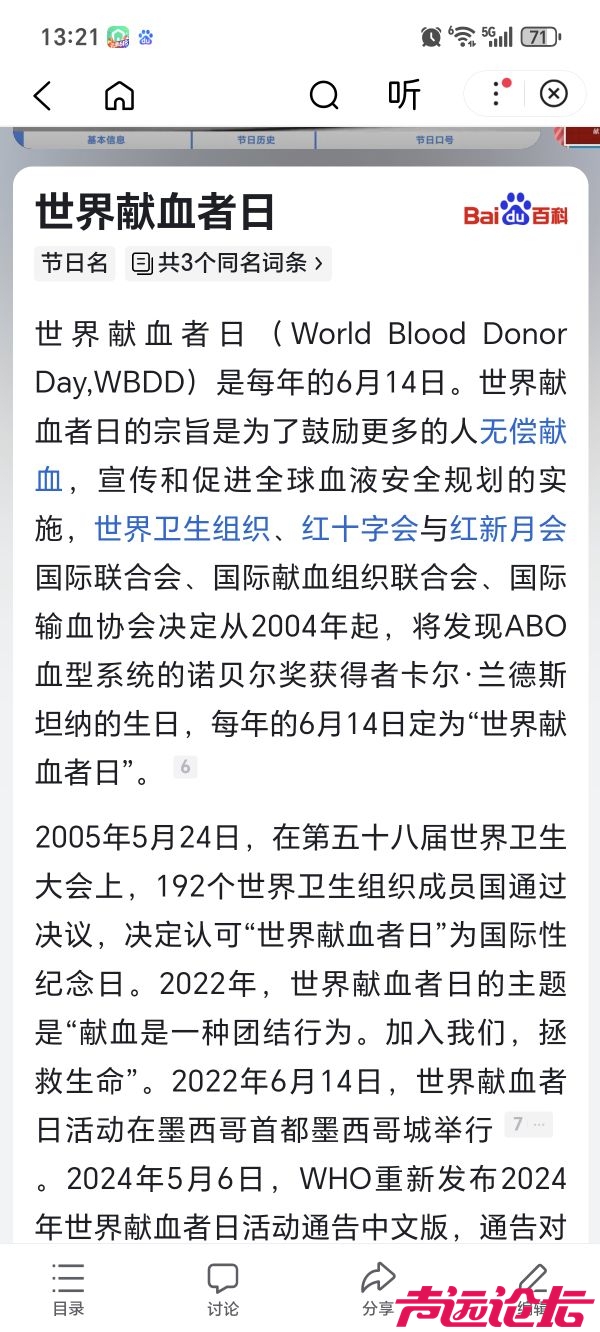Edit the entry via 编辑
600x1332 pixels.
pos(532,1288)
